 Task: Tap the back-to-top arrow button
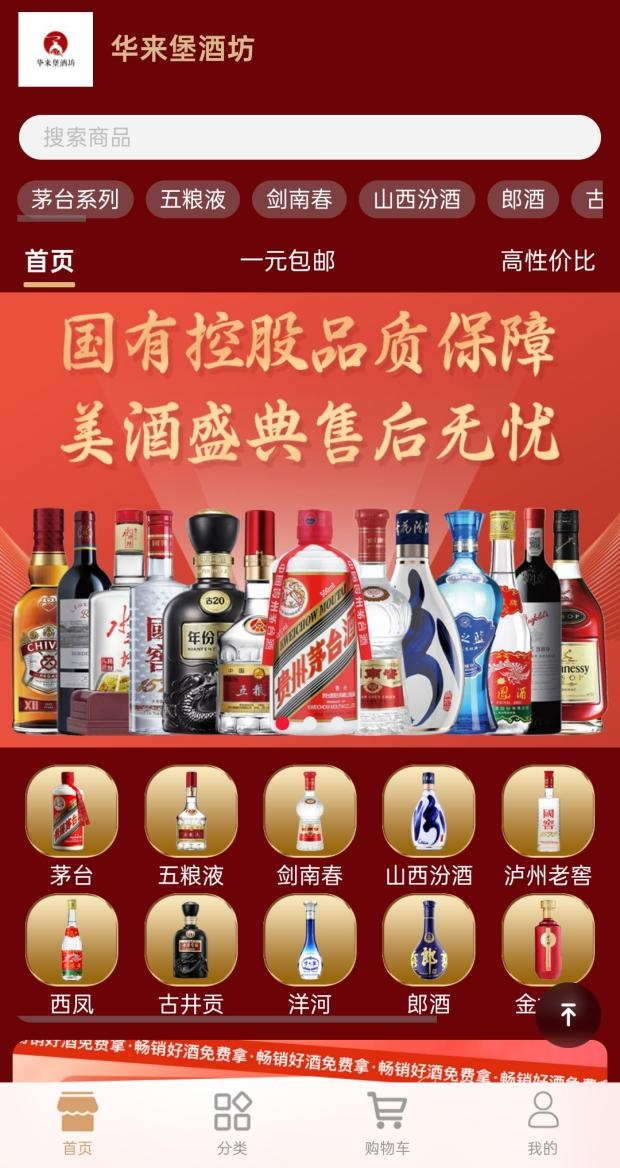(x=568, y=1015)
